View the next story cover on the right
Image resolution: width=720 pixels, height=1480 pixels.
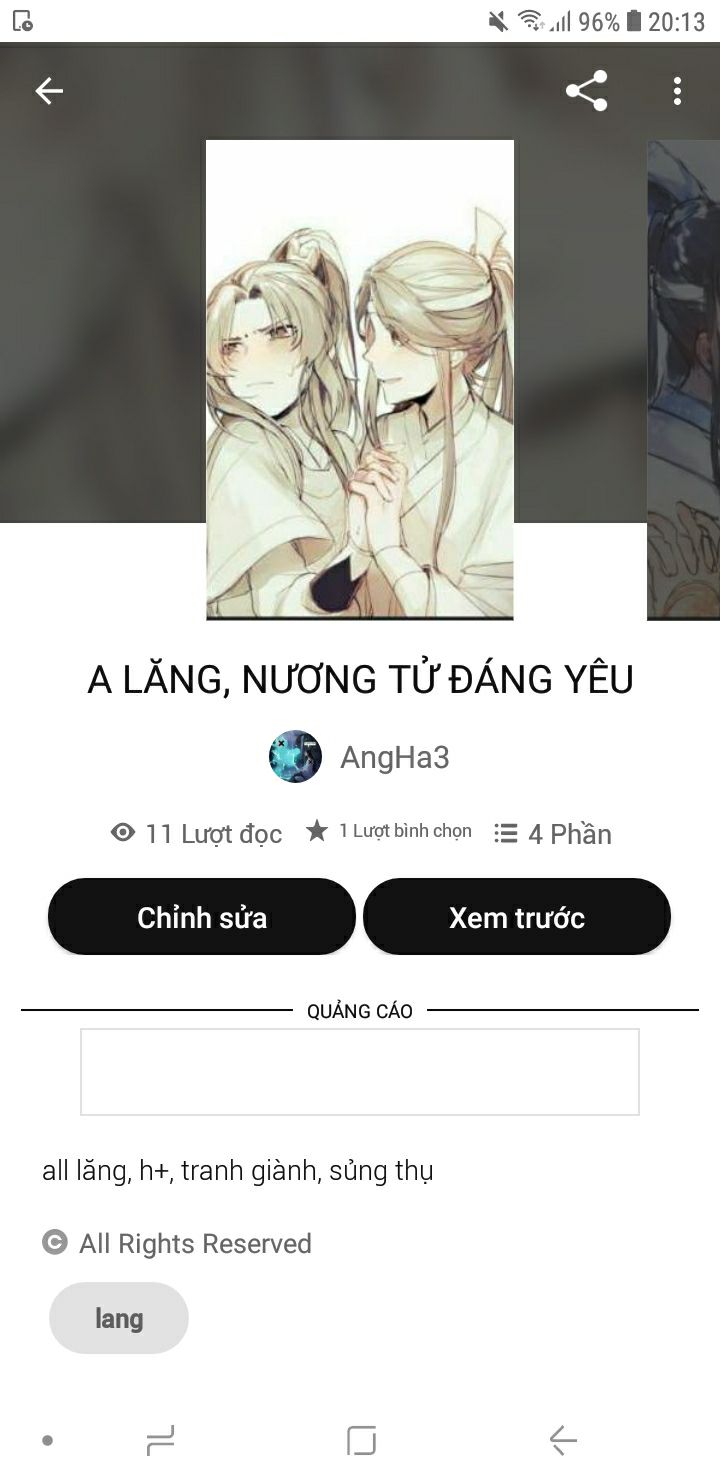(684, 380)
